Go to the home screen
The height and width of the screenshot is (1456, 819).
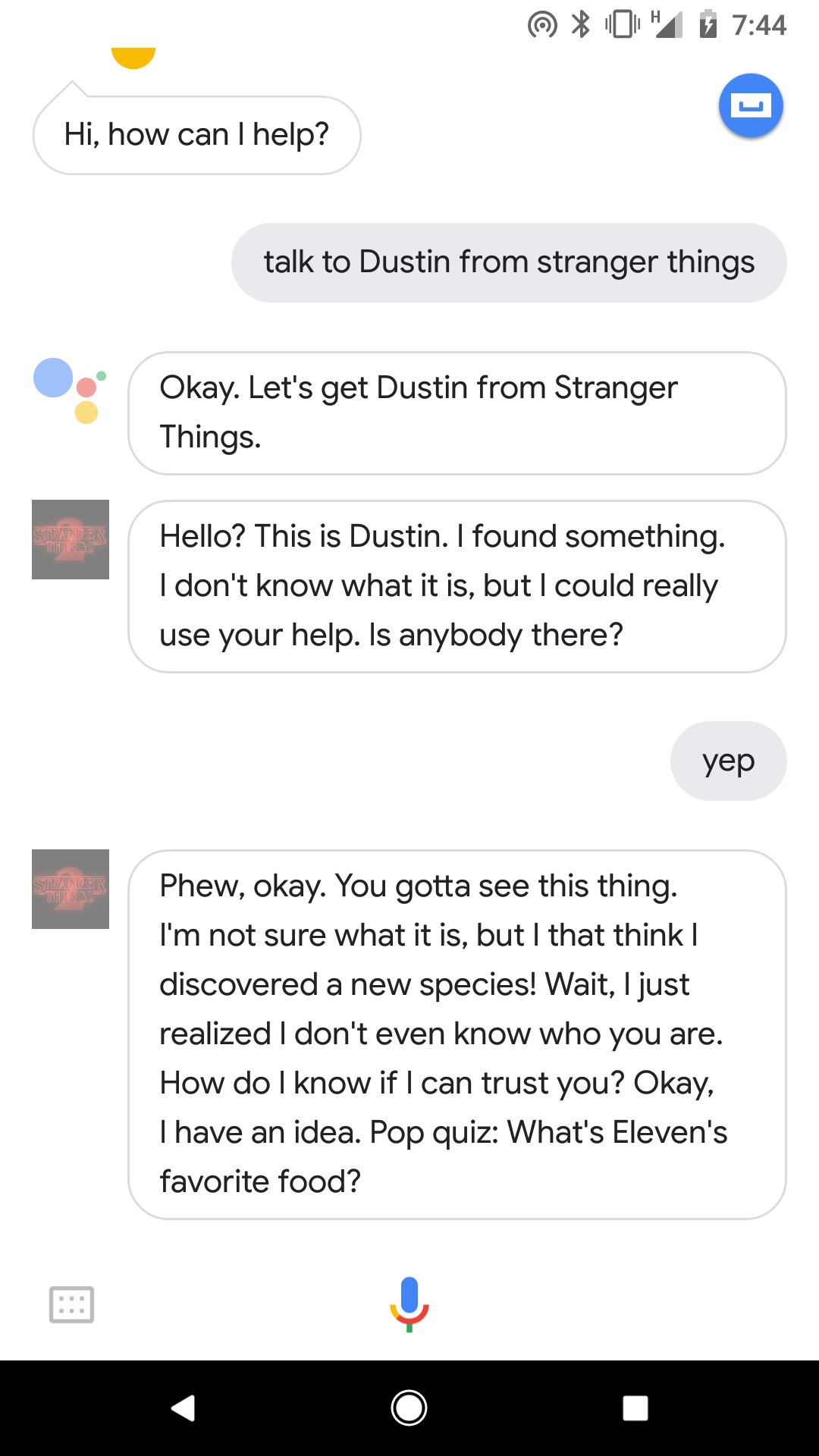[x=409, y=1408]
